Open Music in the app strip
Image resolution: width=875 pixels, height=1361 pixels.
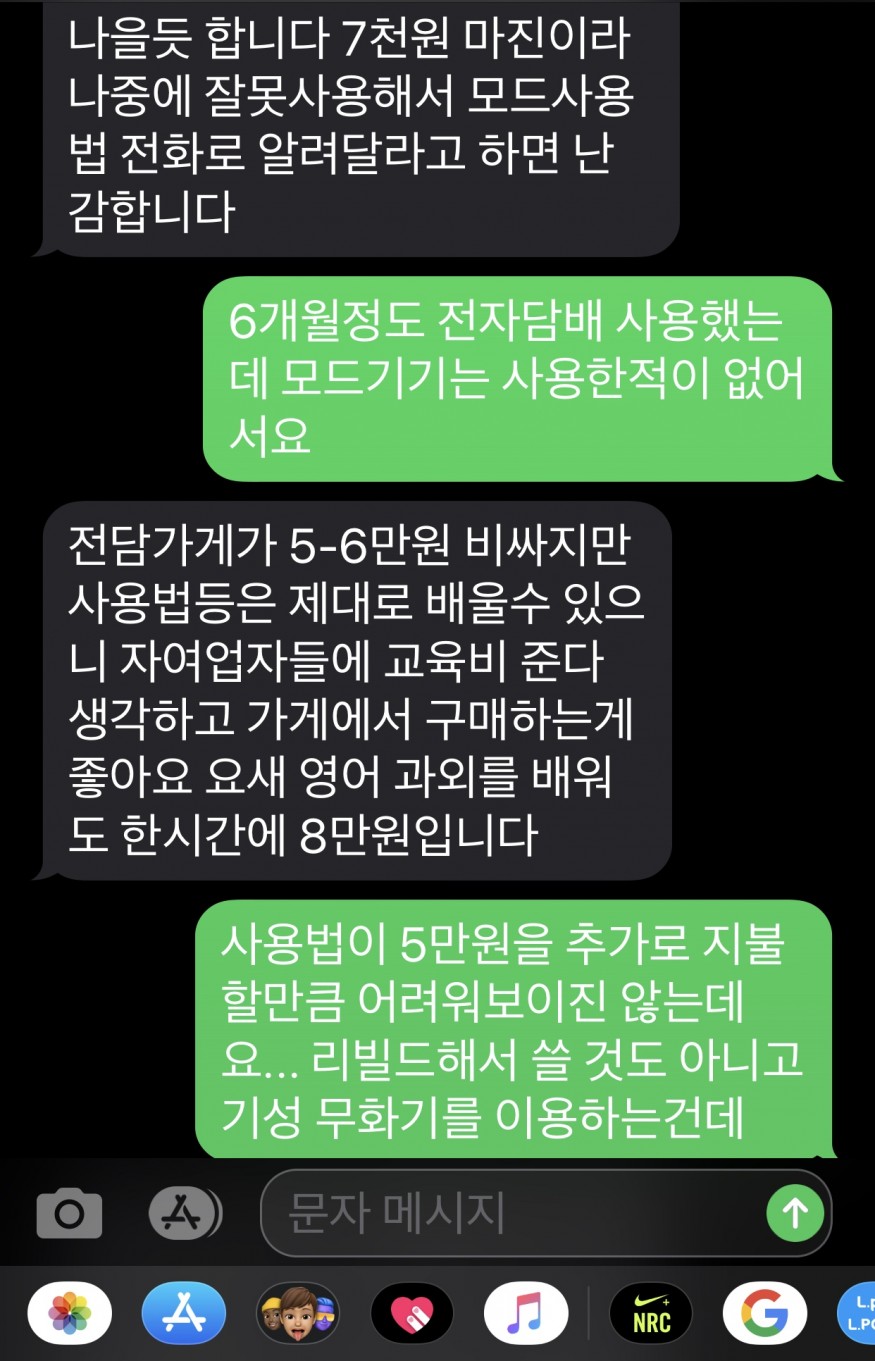tap(526, 1313)
